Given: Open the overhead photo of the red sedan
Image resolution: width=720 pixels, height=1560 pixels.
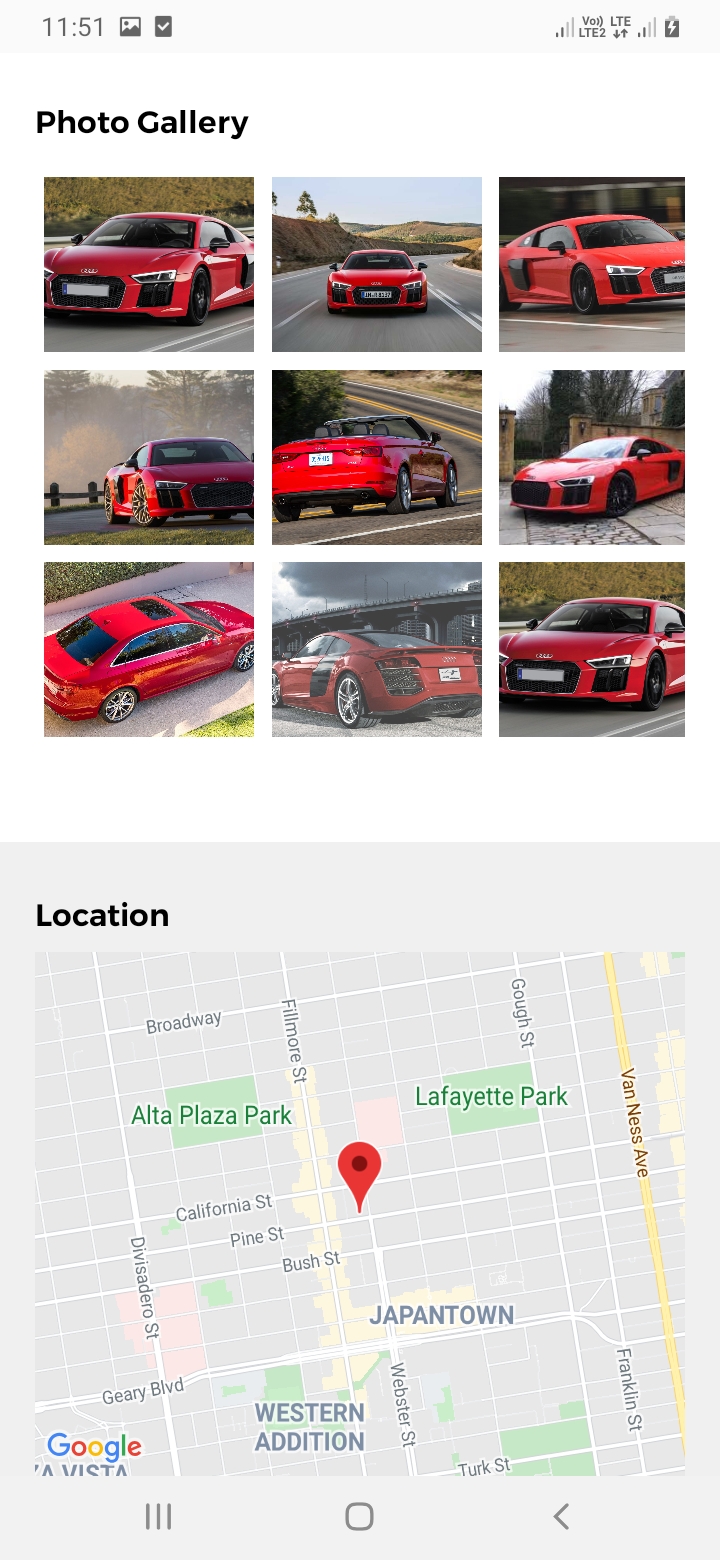Looking at the screenshot, I should (149, 649).
